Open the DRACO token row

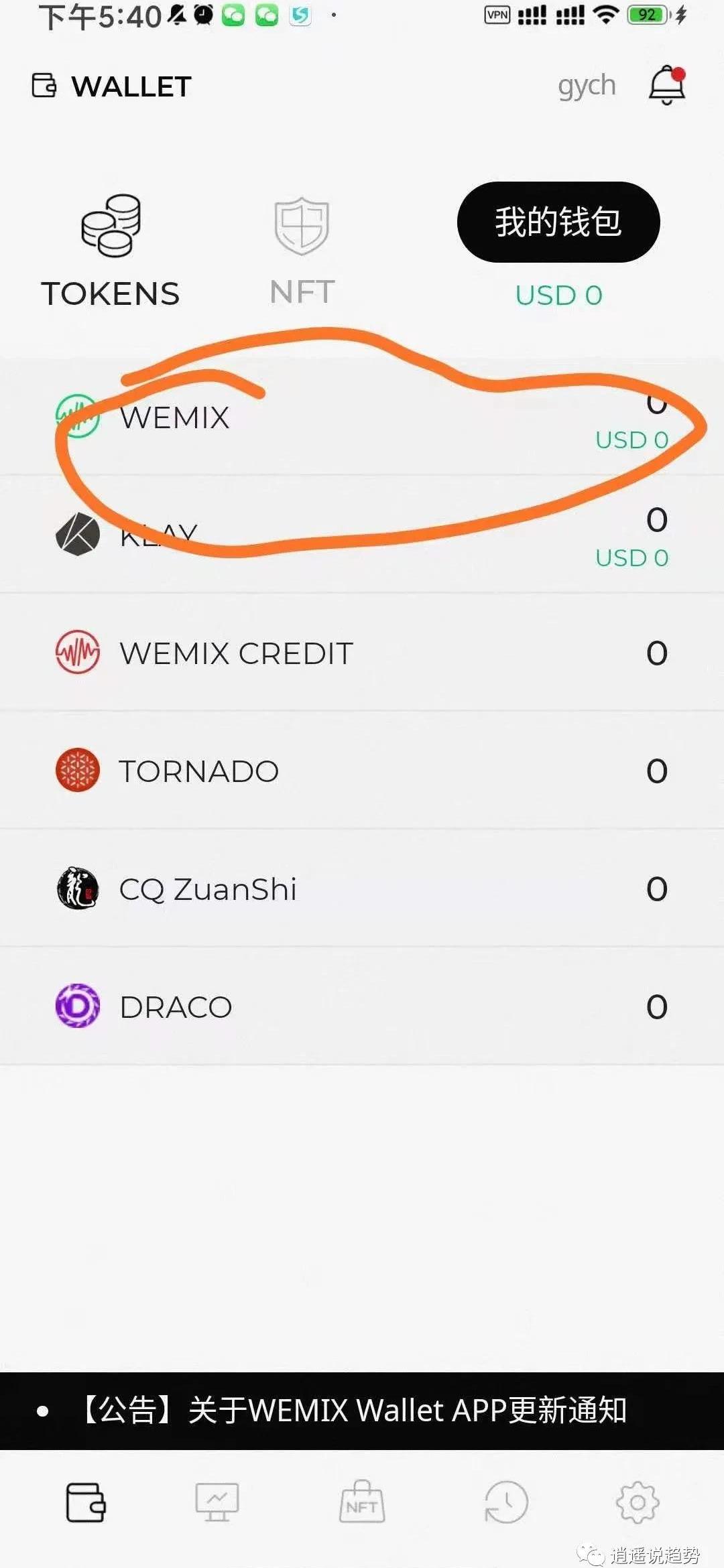[x=362, y=1006]
